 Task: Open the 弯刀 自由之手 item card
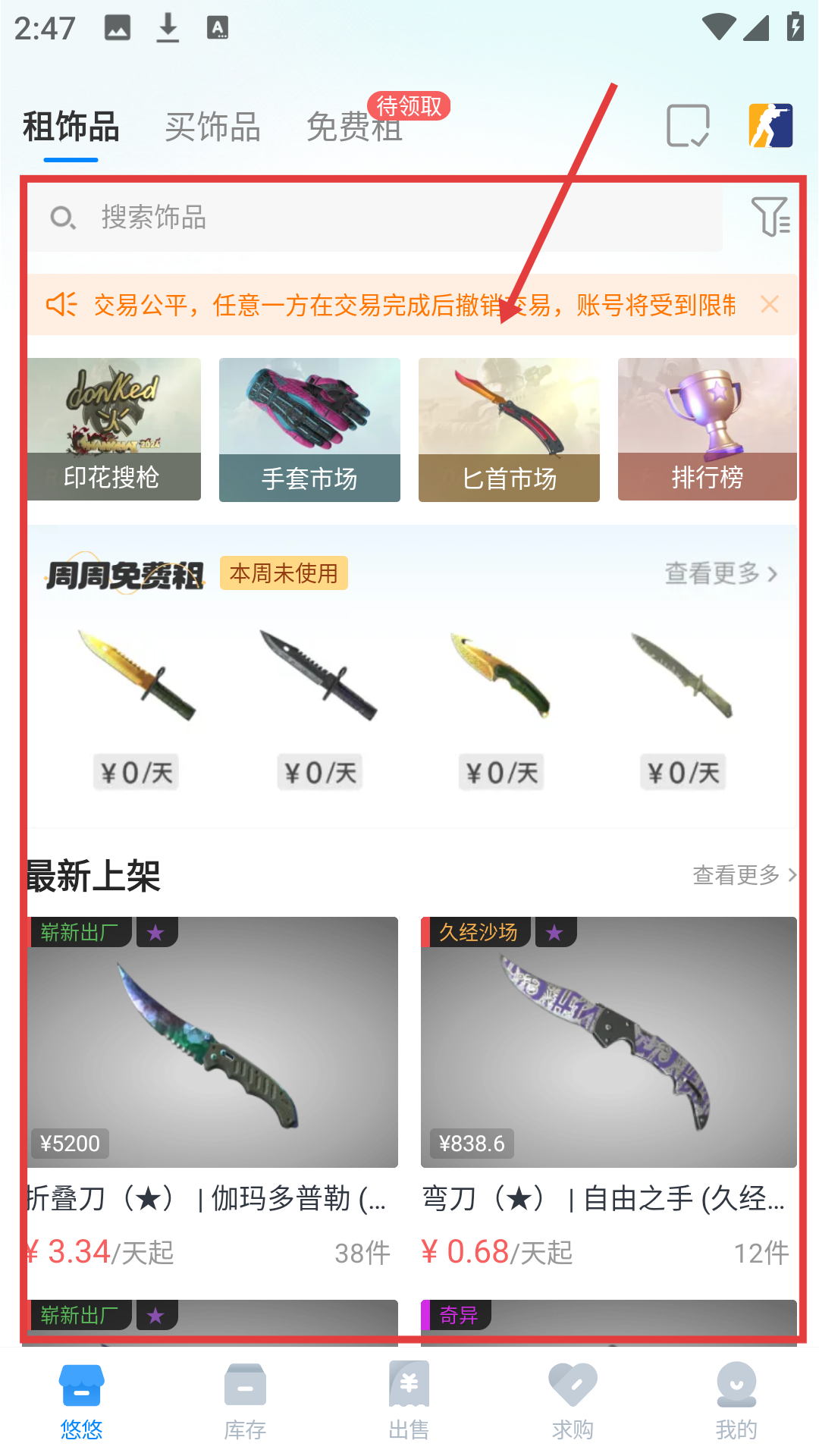tap(608, 1062)
